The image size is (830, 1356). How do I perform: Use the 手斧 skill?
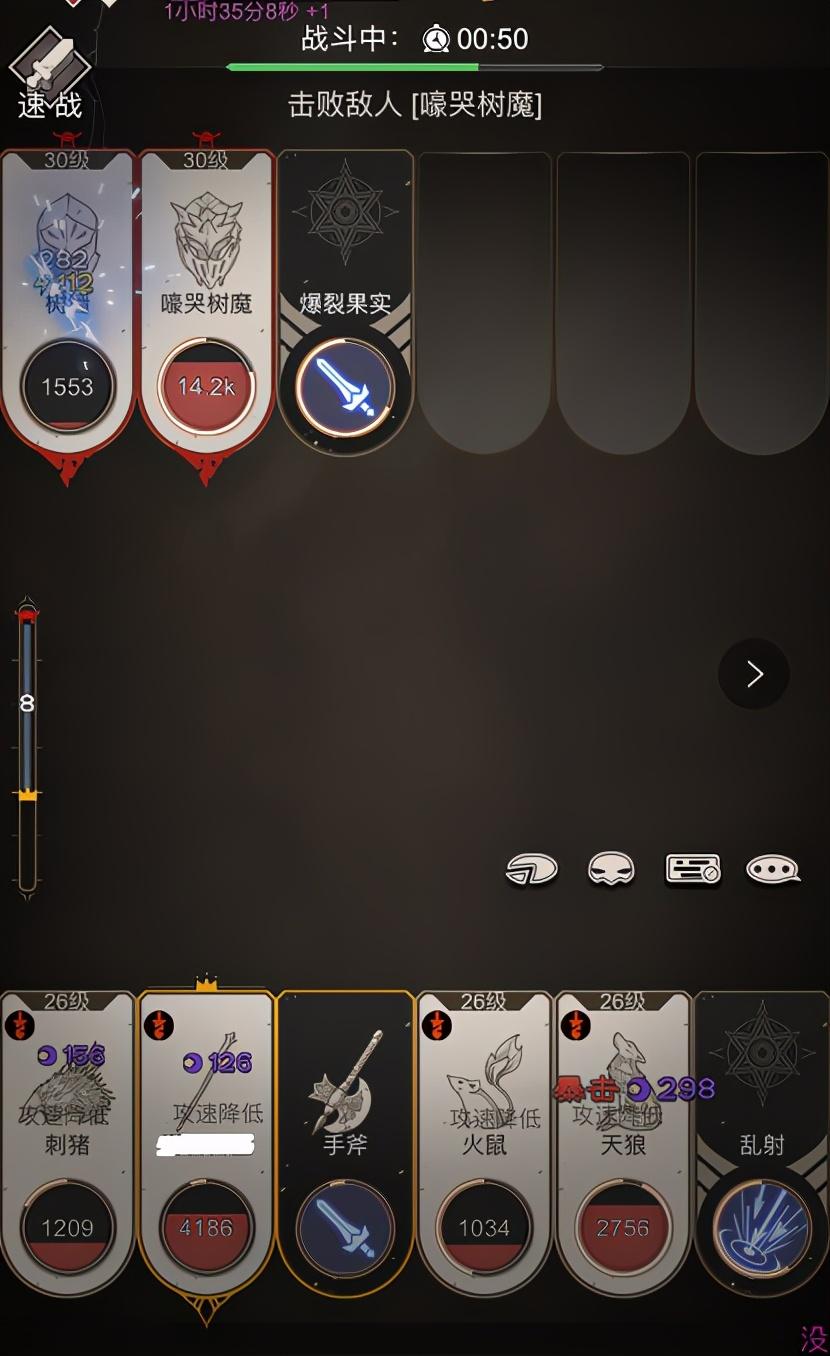tap(345, 1140)
